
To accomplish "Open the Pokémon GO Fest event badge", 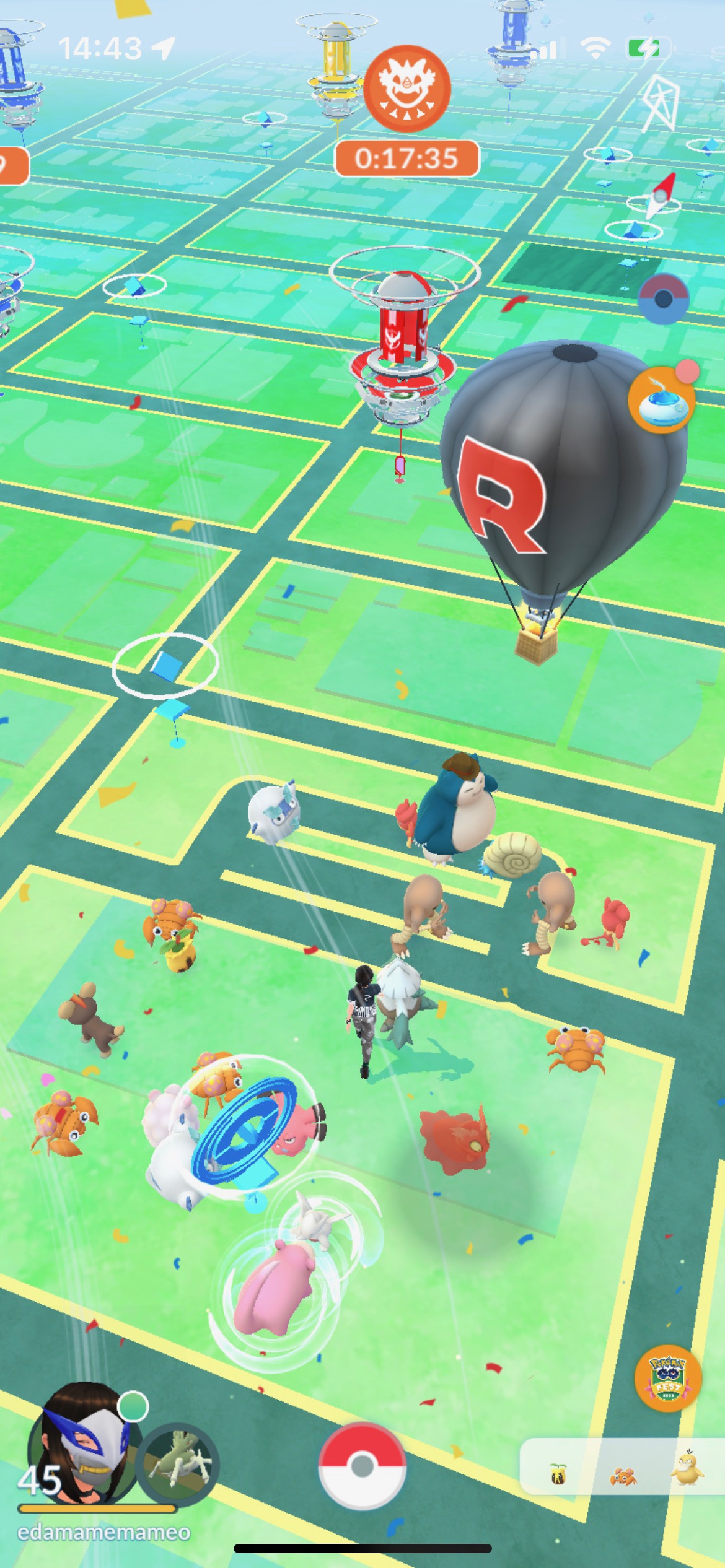I will [x=667, y=1378].
